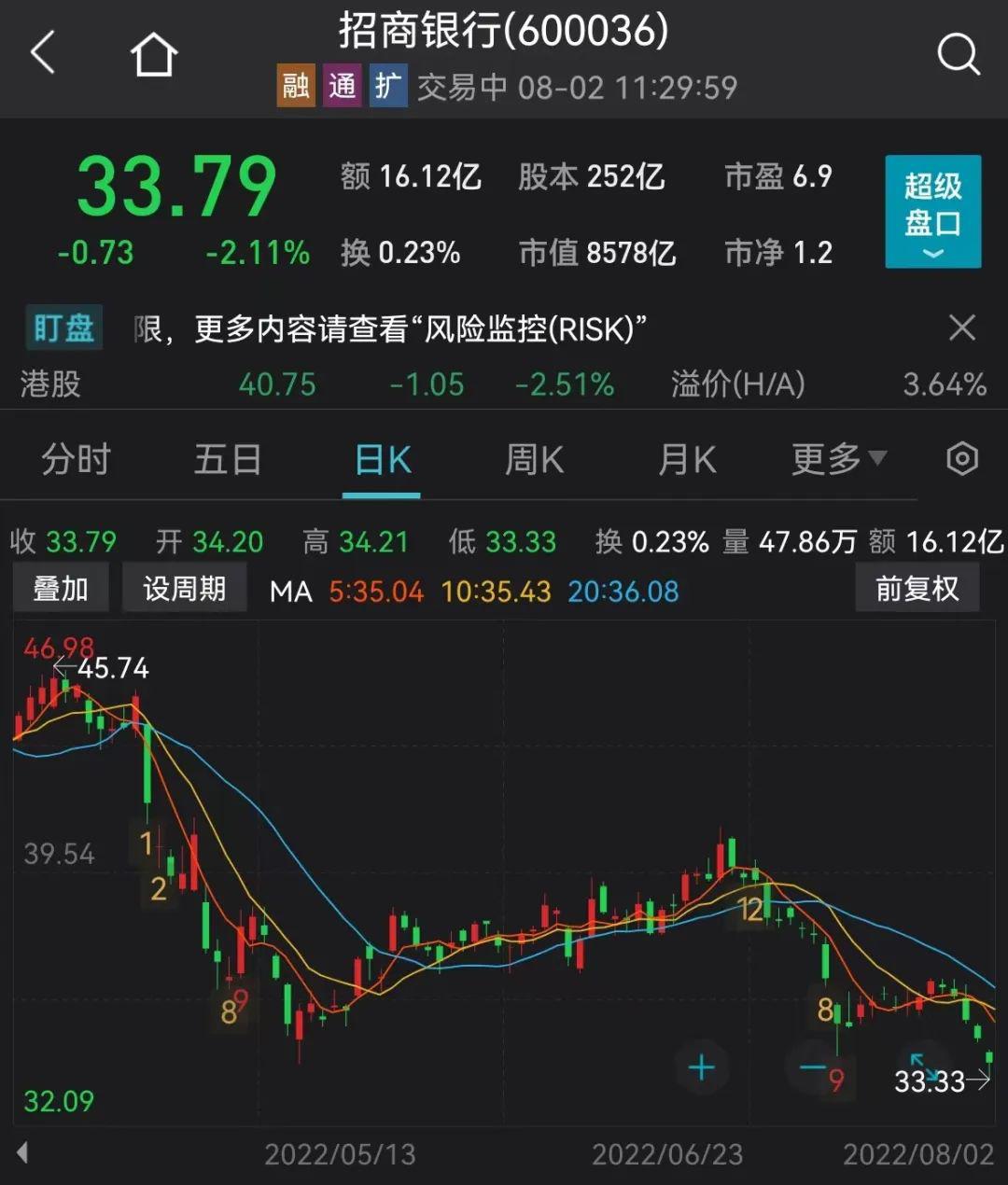Zoom out the chart with minus

click(813, 1067)
